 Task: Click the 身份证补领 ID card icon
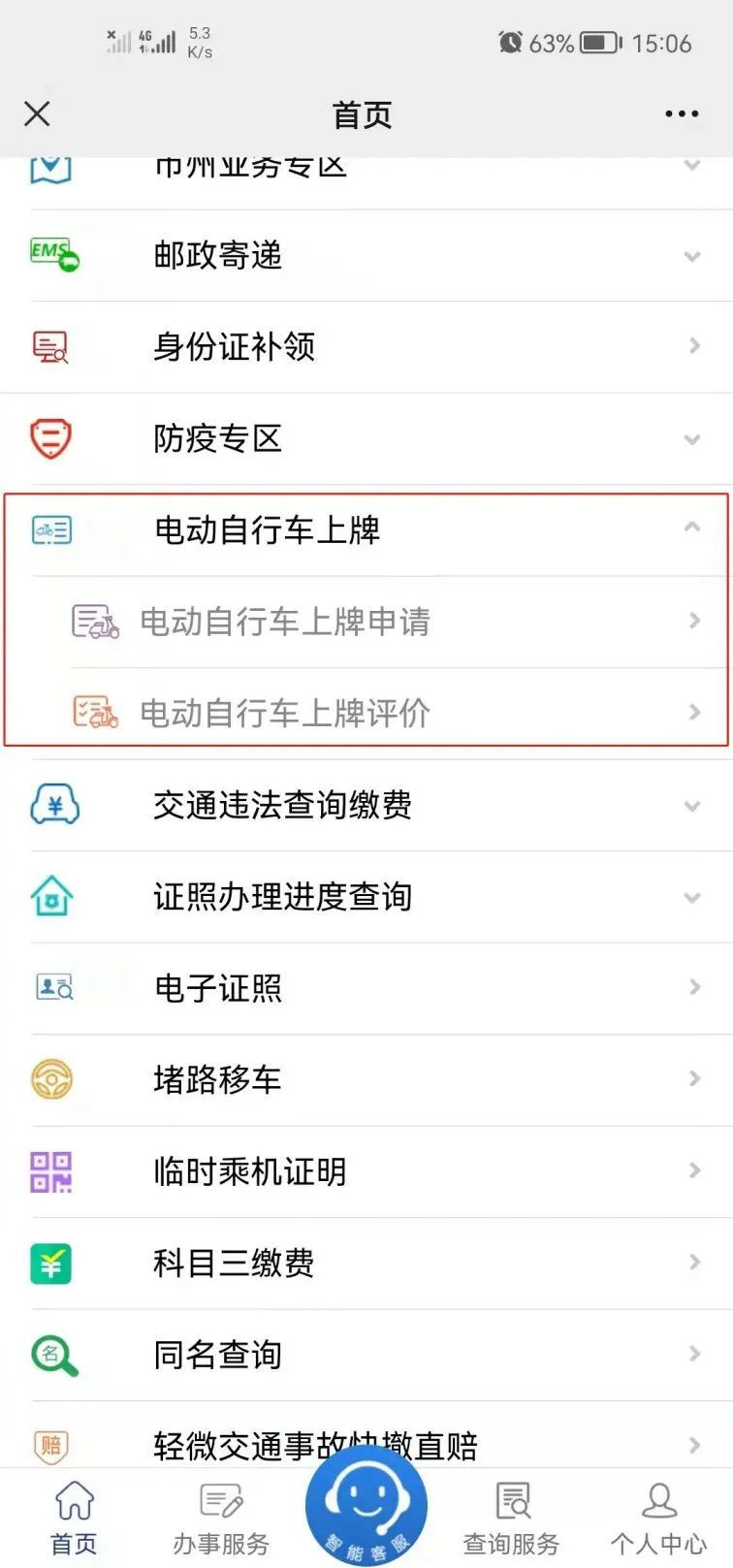[51, 346]
